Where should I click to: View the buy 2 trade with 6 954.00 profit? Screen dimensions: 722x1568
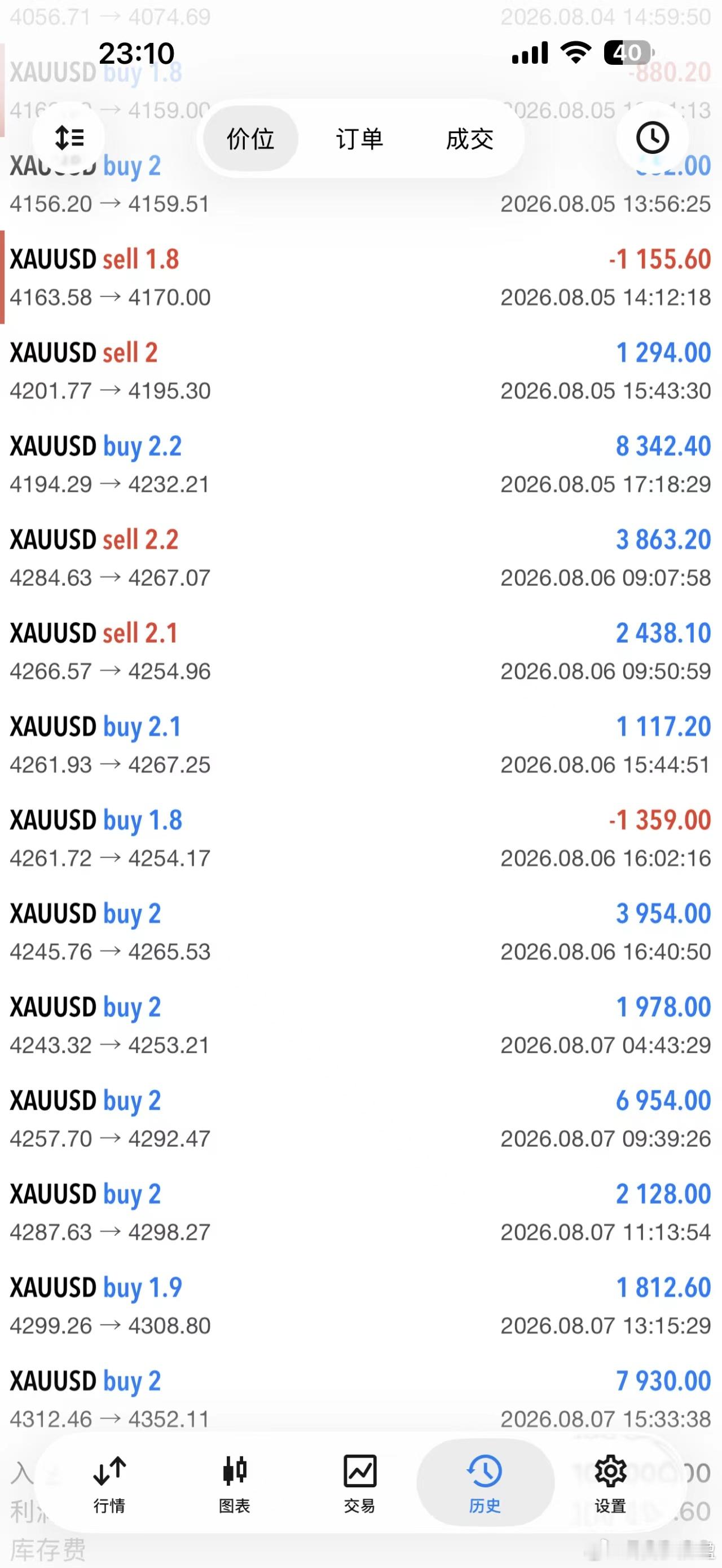click(361, 1119)
